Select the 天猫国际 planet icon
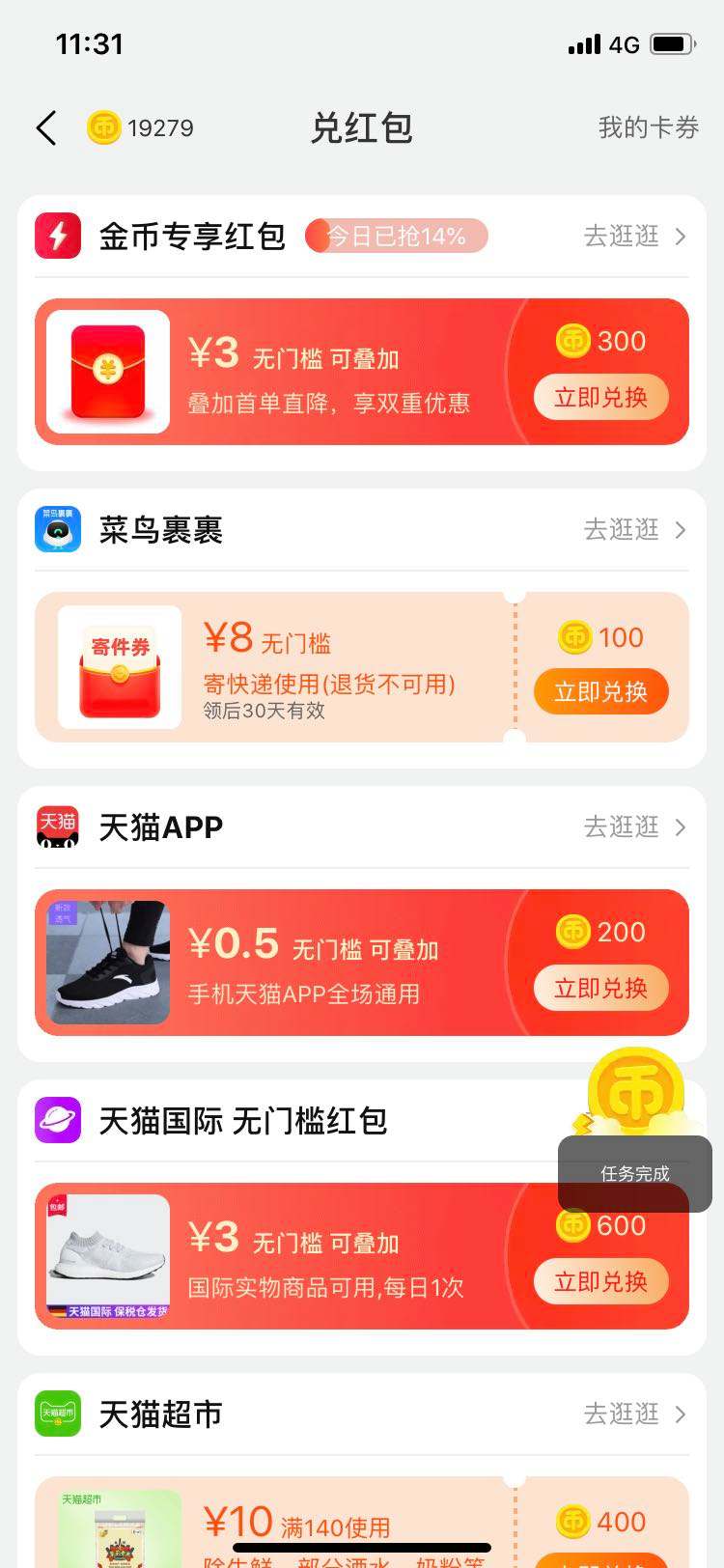724x1568 pixels. 58,1121
